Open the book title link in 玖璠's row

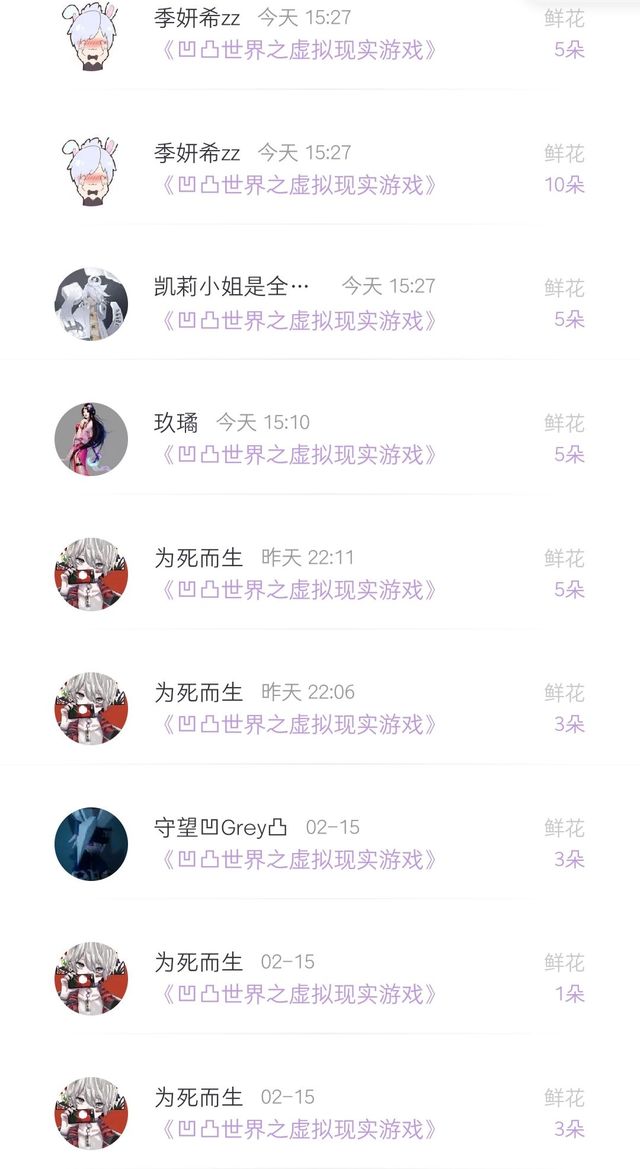click(298, 455)
